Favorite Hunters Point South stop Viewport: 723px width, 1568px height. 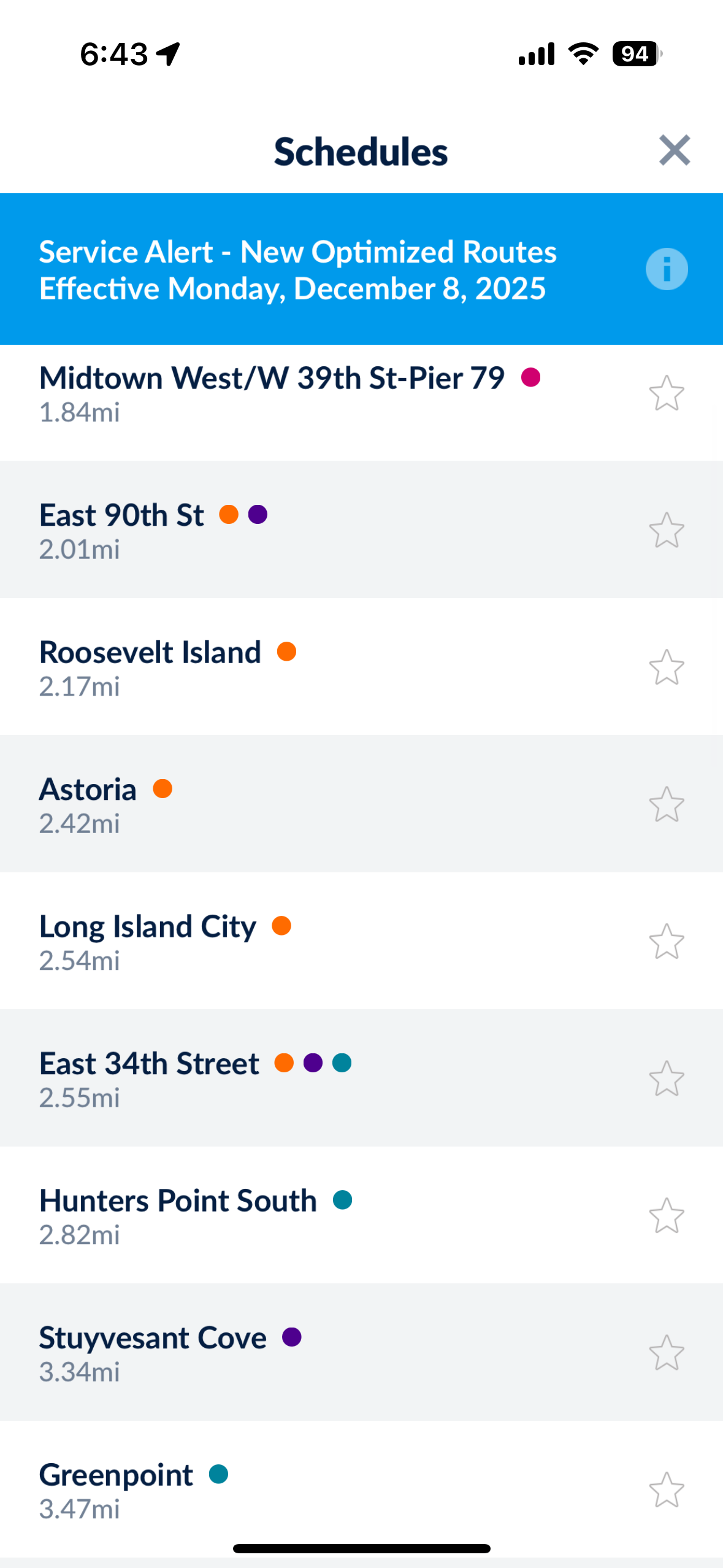coord(666,1216)
